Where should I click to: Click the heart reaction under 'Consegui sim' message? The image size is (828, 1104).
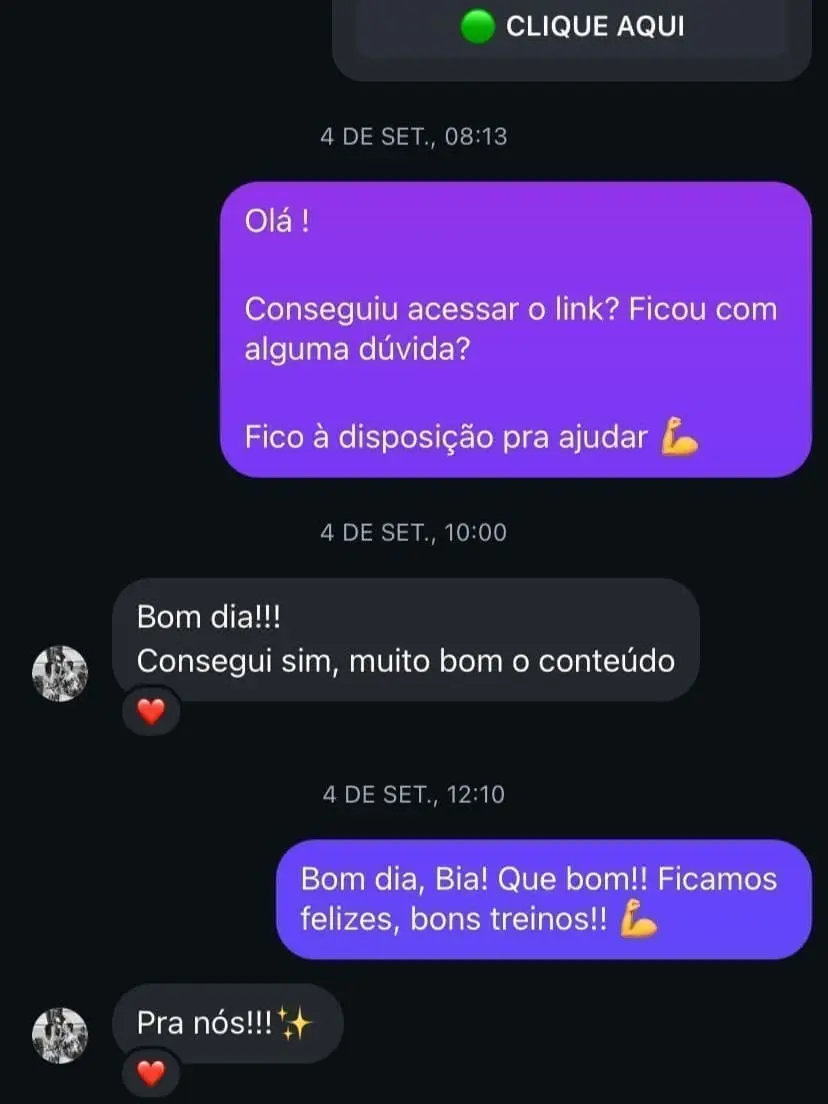coord(150,712)
